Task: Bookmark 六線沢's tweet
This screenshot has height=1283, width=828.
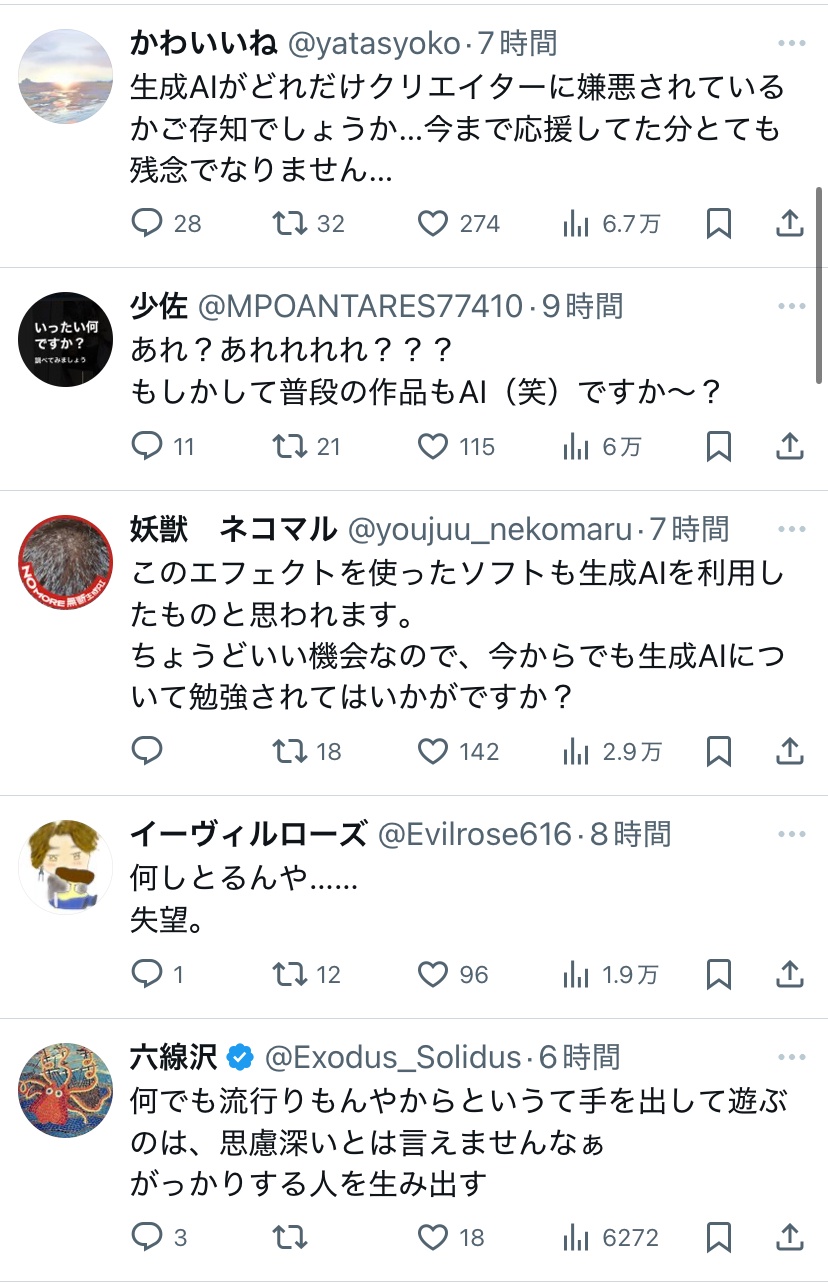Action: click(x=718, y=1238)
